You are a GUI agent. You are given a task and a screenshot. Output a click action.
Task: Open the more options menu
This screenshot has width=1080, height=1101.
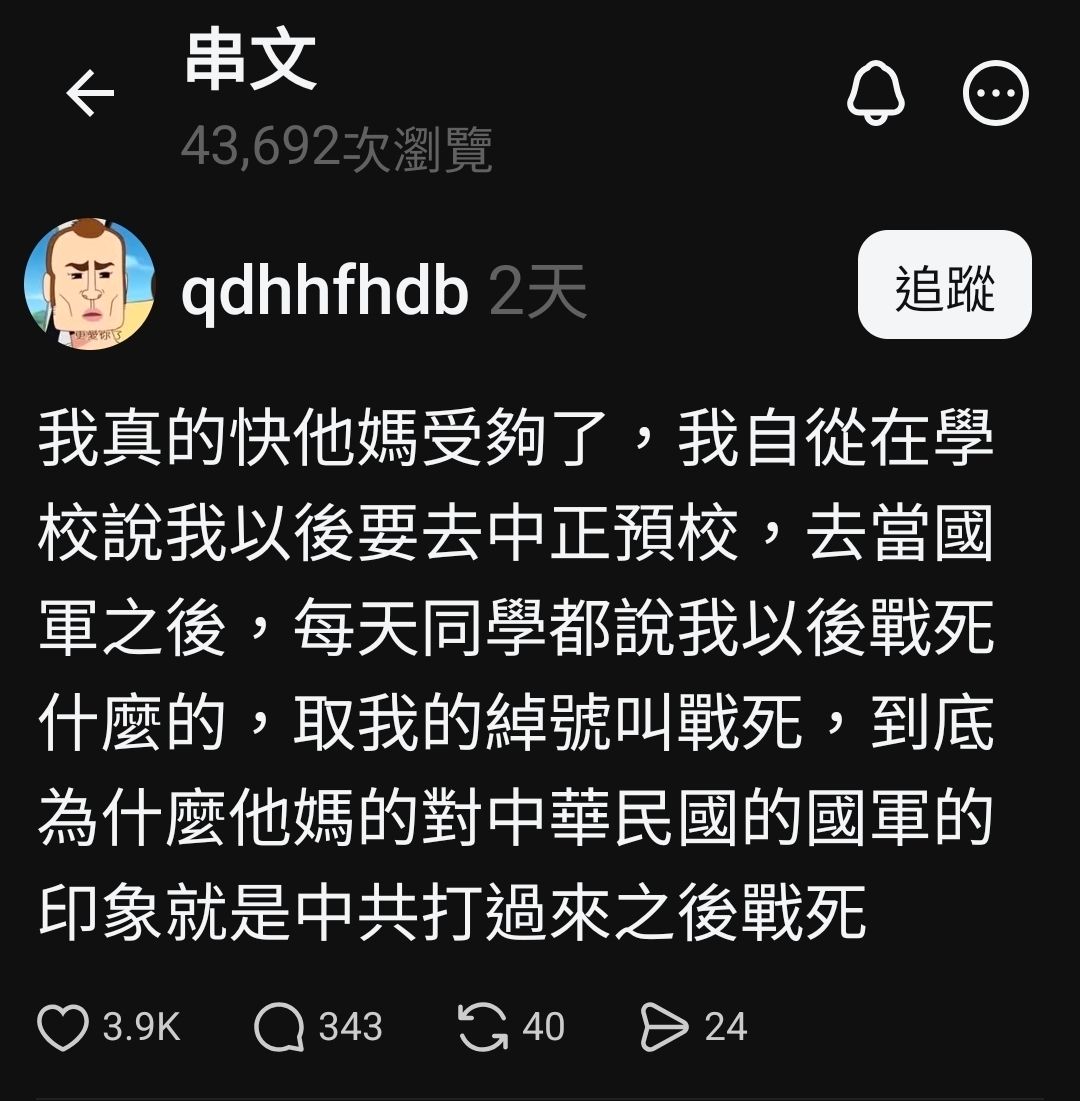[x=995, y=94]
